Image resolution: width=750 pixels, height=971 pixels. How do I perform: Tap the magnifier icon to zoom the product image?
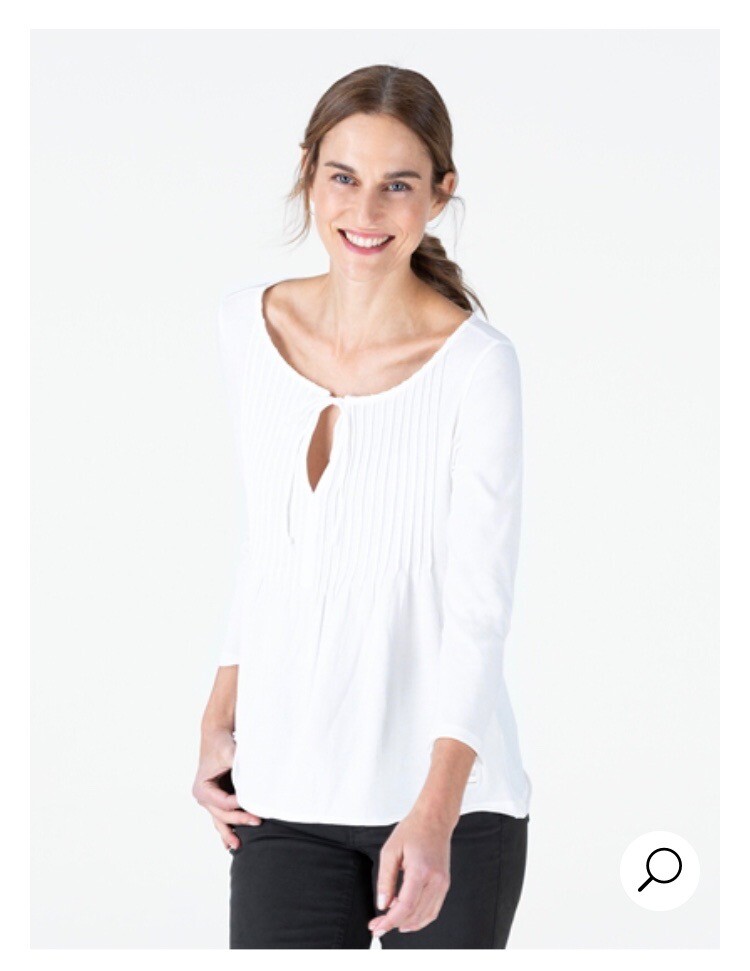pos(659,869)
